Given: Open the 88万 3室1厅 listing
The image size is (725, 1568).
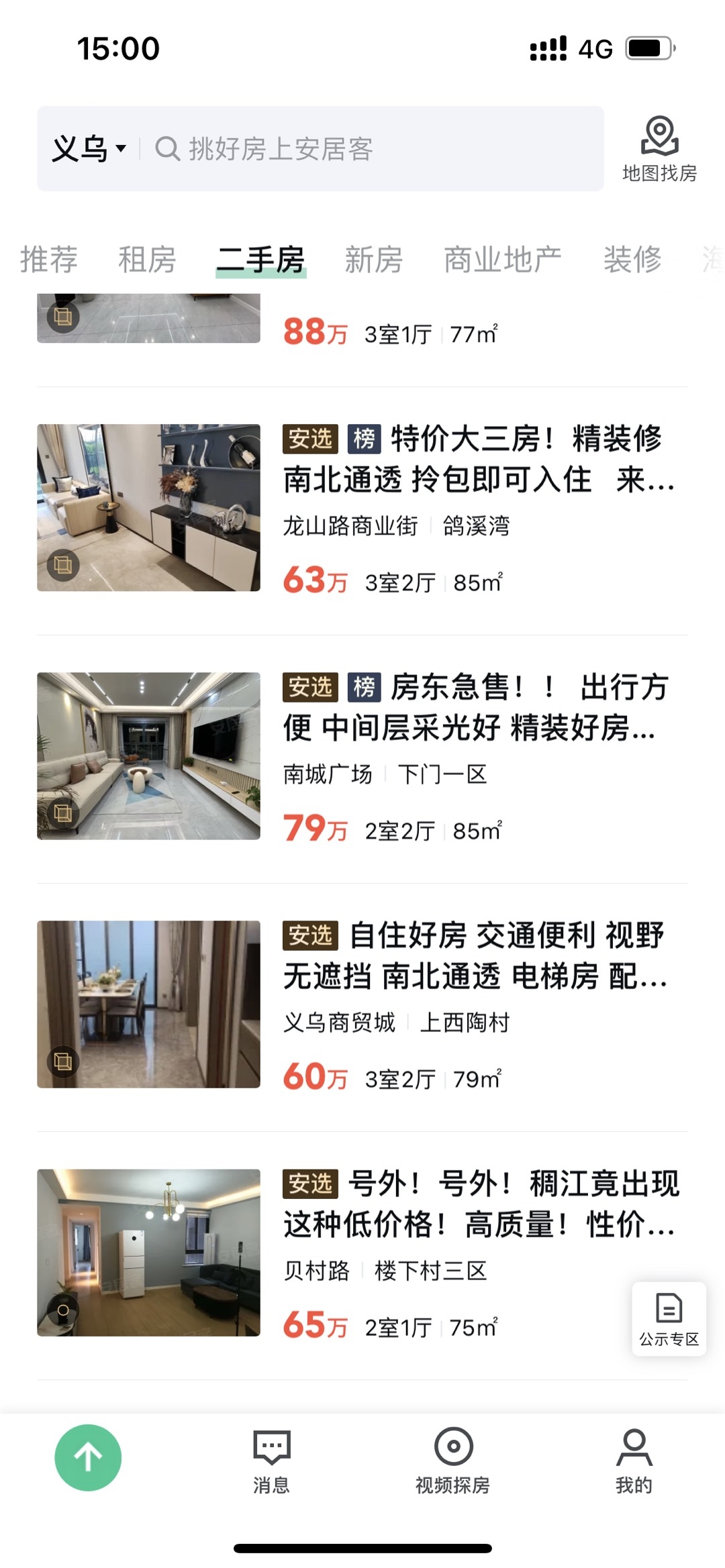Looking at the screenshot, I should click(362, 329).
